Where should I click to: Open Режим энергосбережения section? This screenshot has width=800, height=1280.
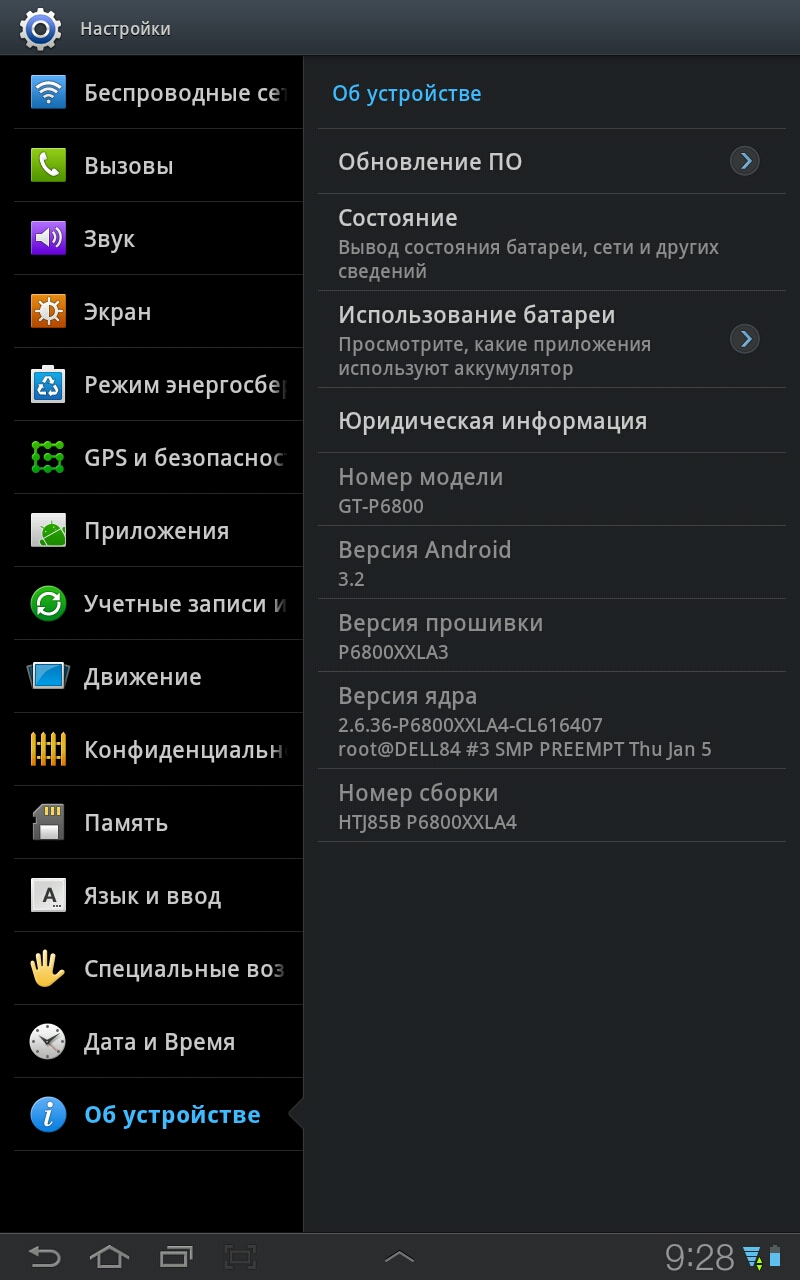coord(158,385)
